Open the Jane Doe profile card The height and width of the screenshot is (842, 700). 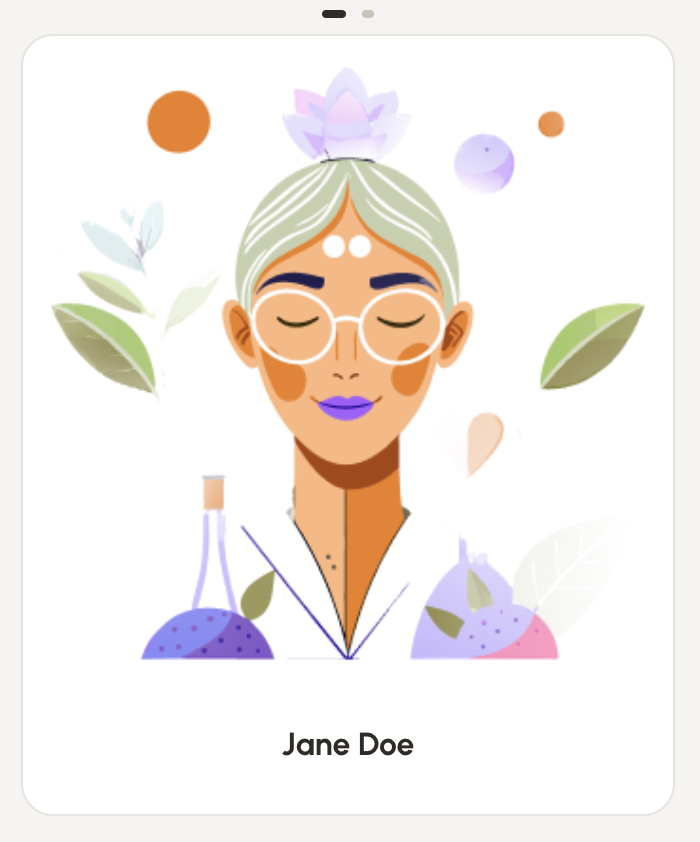(348, 425)
